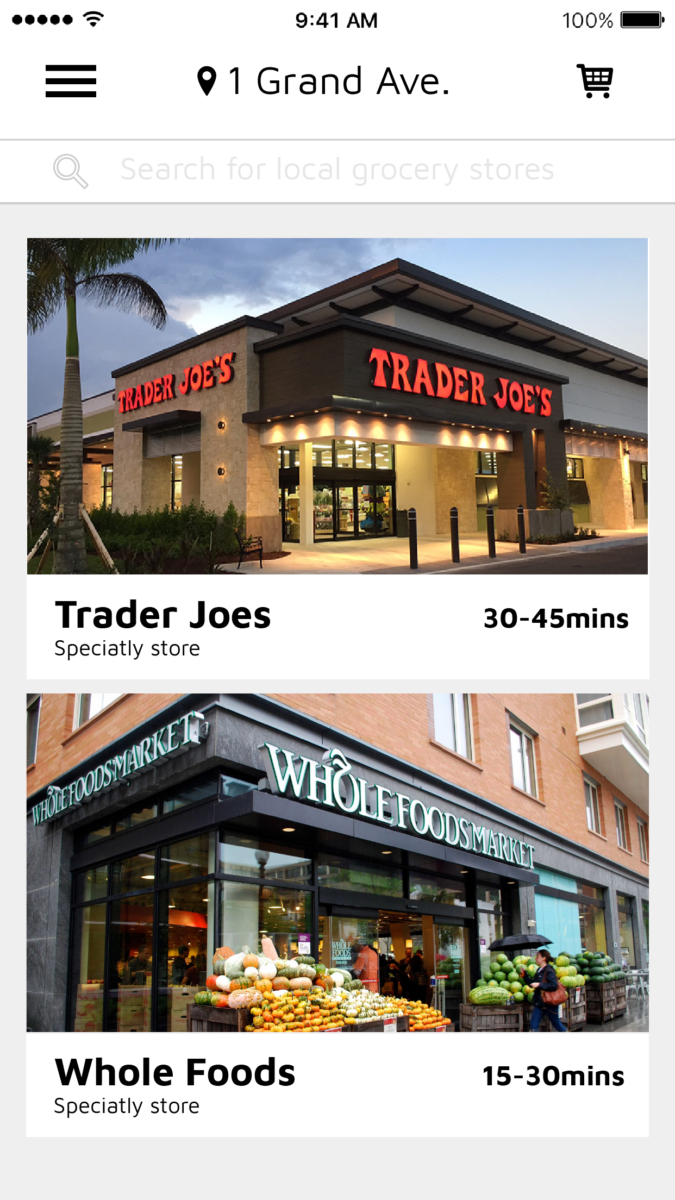This screenshot has height=1200, width=675.
Task: Change delivery address 1 Grand Ave.
Action: pos(323,81)
